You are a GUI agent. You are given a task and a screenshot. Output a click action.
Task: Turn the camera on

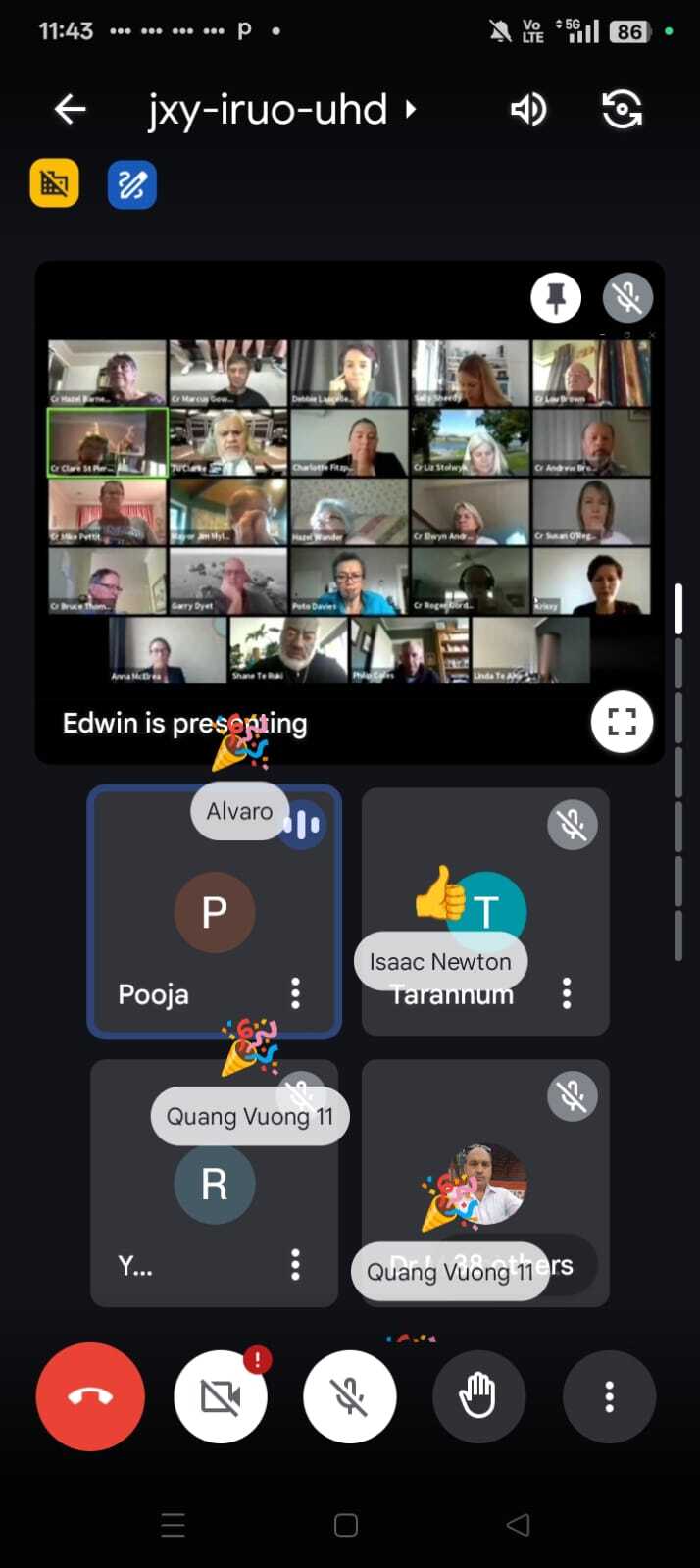221,1396
